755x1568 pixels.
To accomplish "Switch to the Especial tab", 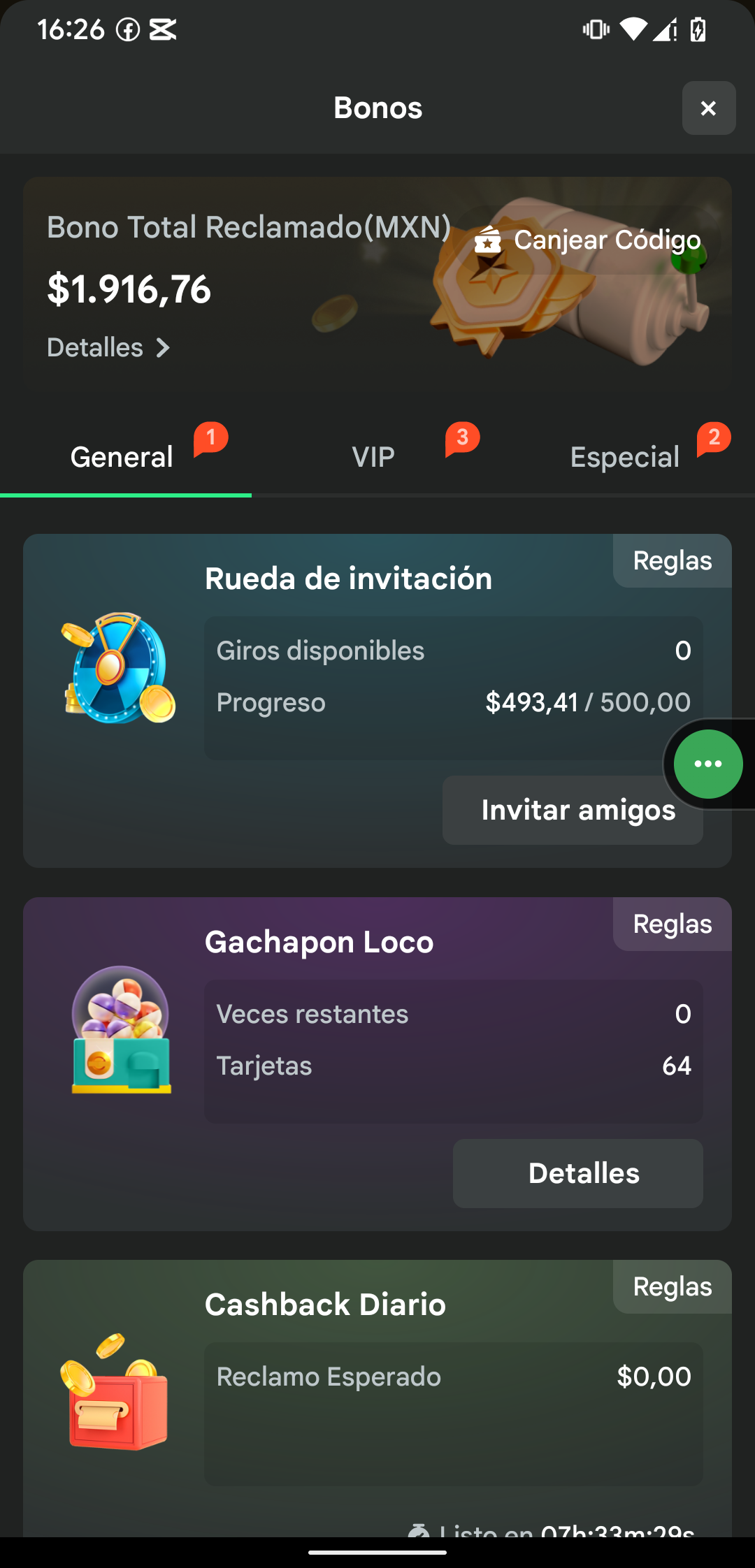I will click(624, 458).
